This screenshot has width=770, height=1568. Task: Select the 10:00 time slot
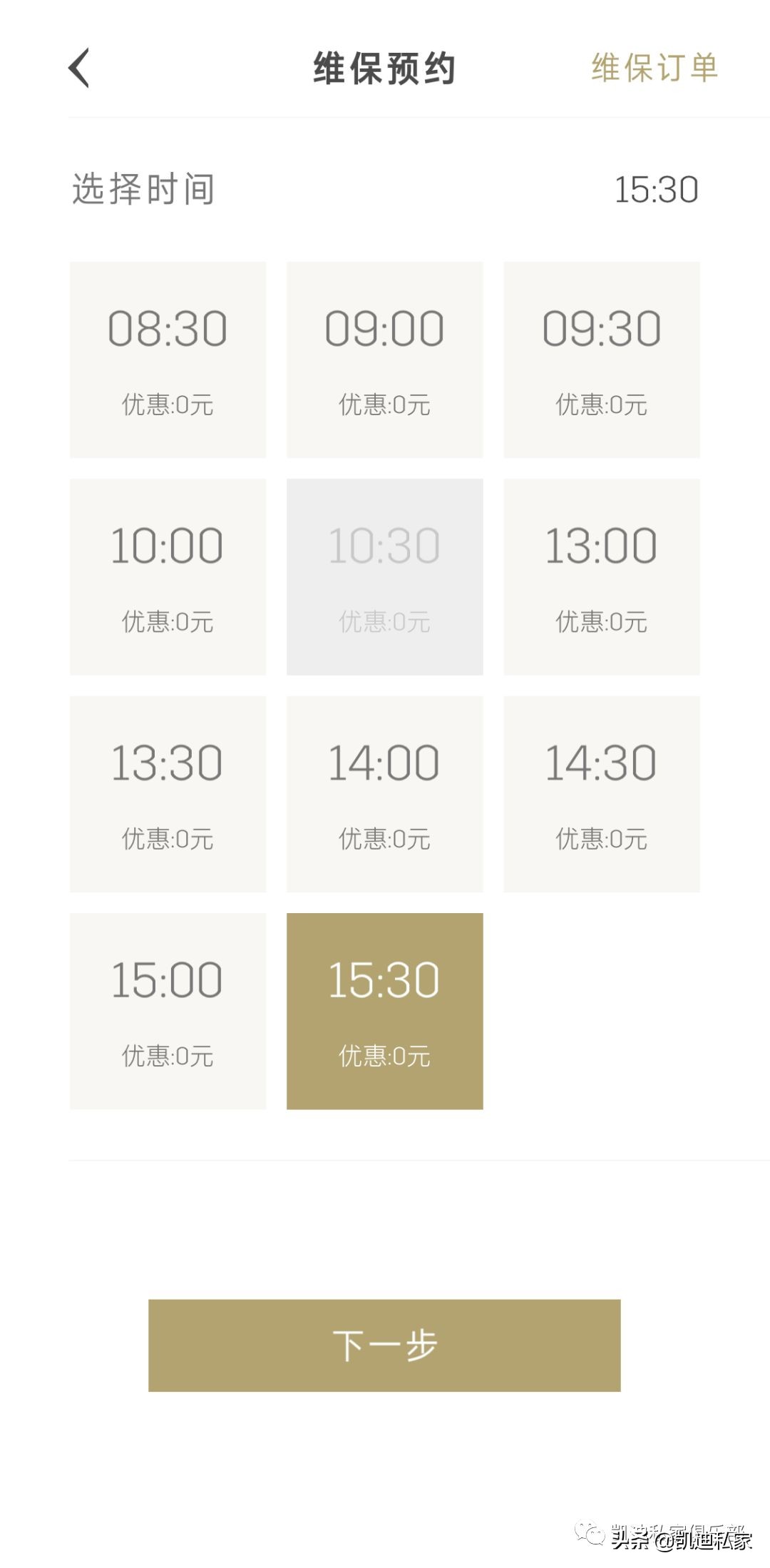click(x=168, y=576)
